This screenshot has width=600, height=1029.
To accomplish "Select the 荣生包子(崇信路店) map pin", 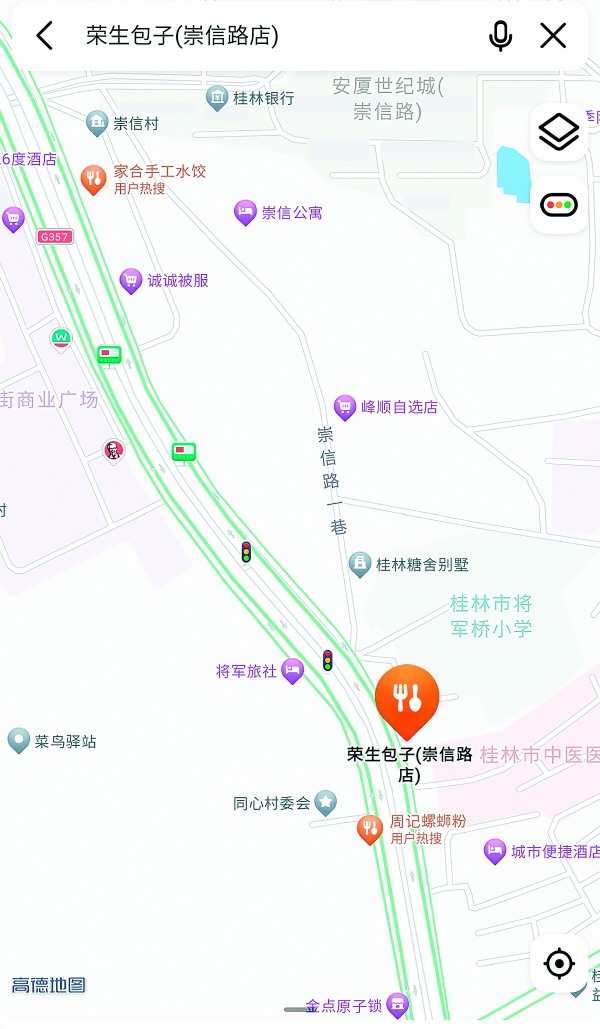I will 407,699.
